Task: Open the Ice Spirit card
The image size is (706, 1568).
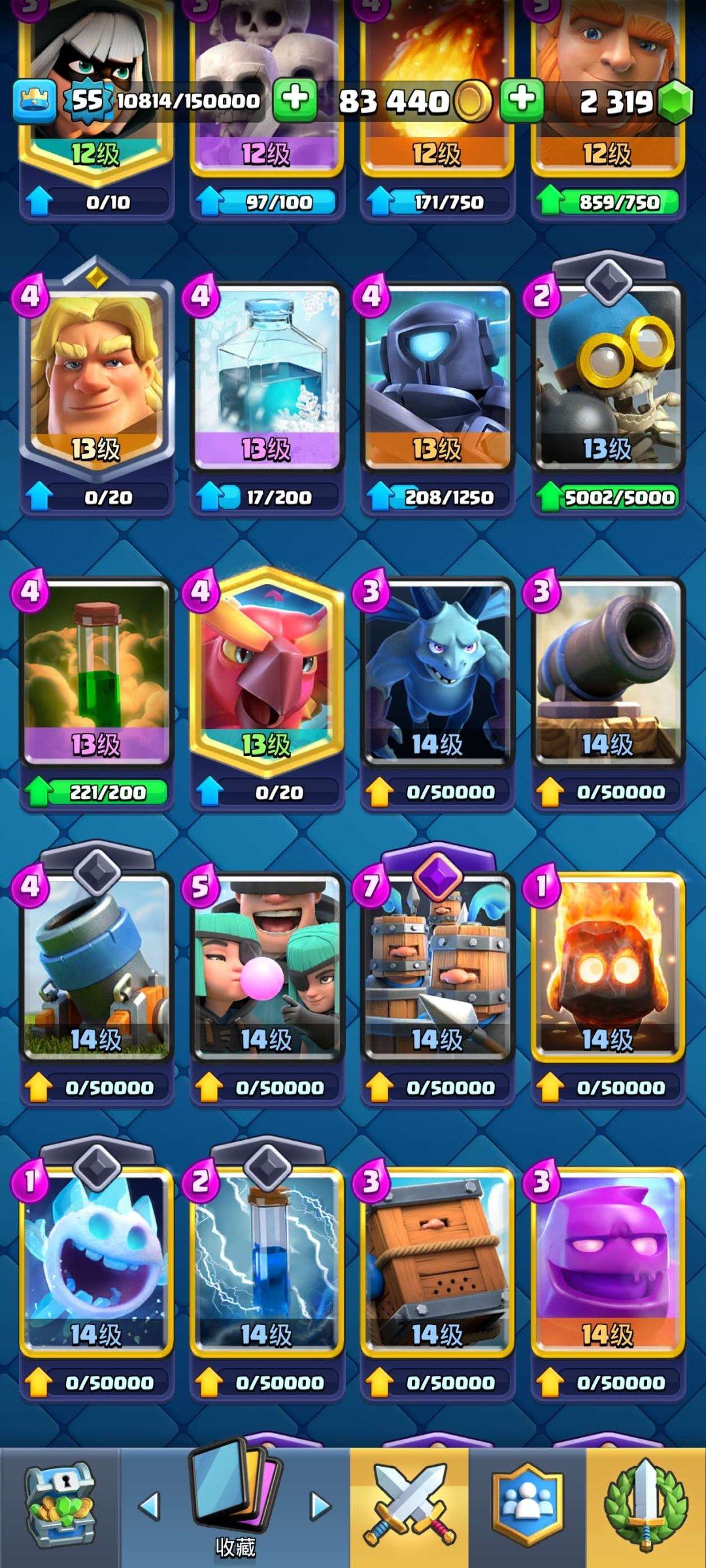Action: [96, 1261]
